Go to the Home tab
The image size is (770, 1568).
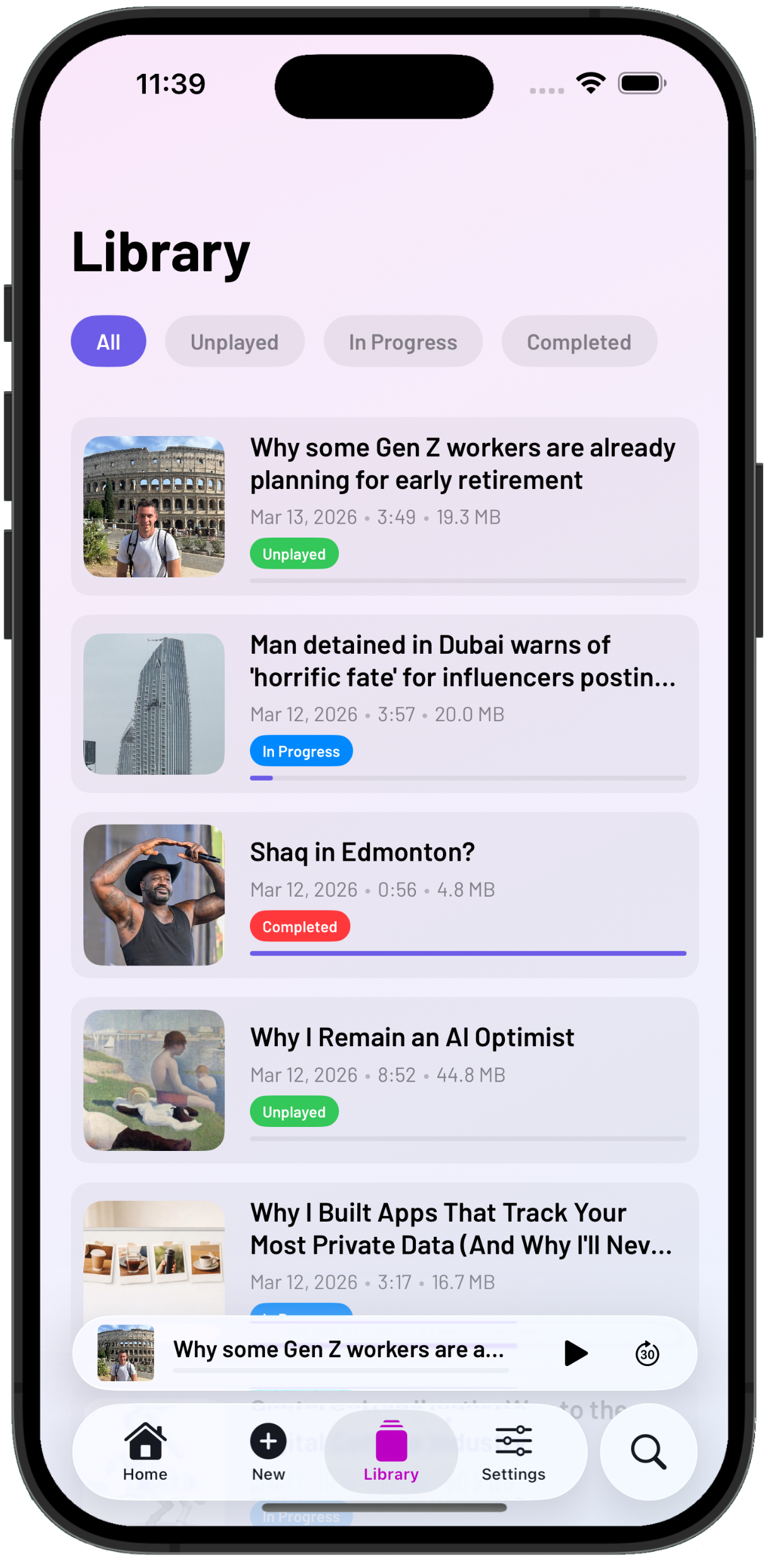pos(145,1451)
